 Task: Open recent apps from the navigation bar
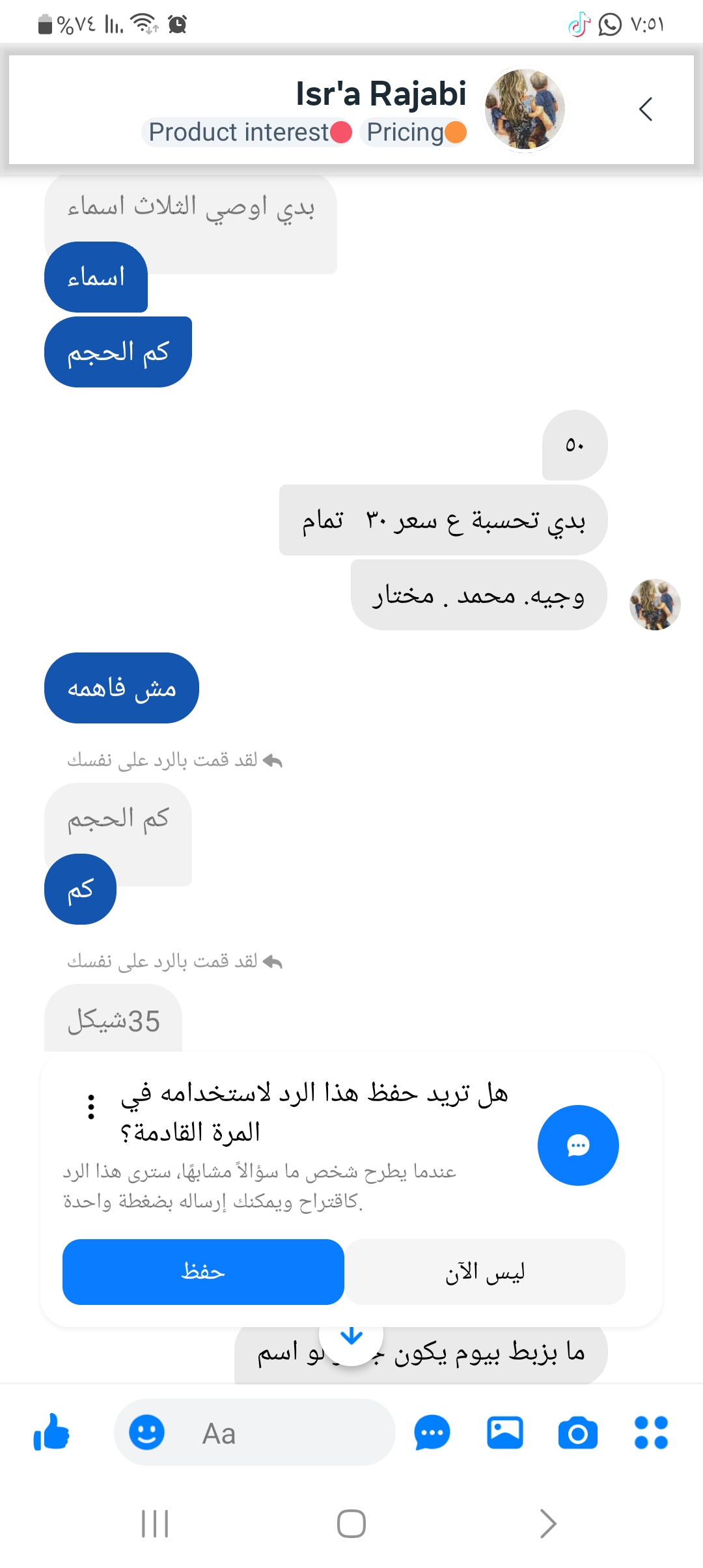(155, 1524)
